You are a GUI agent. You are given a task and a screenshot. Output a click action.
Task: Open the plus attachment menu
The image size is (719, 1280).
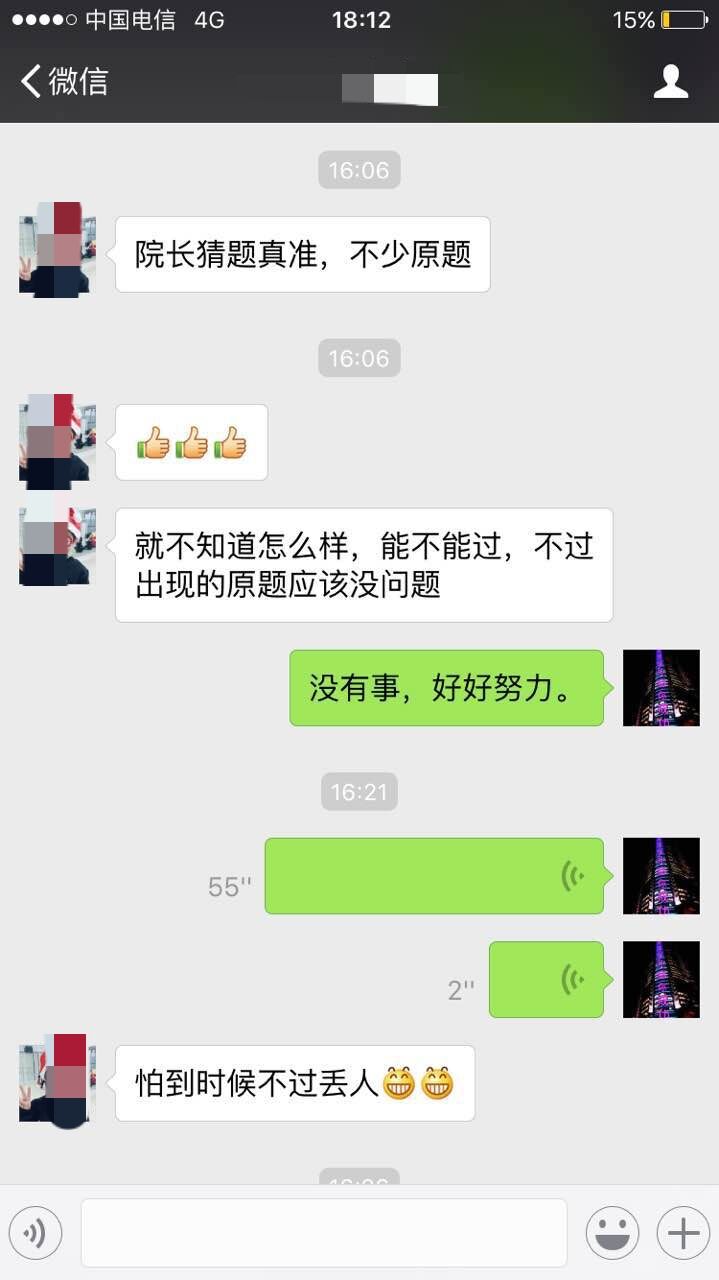pos(683,1233)
